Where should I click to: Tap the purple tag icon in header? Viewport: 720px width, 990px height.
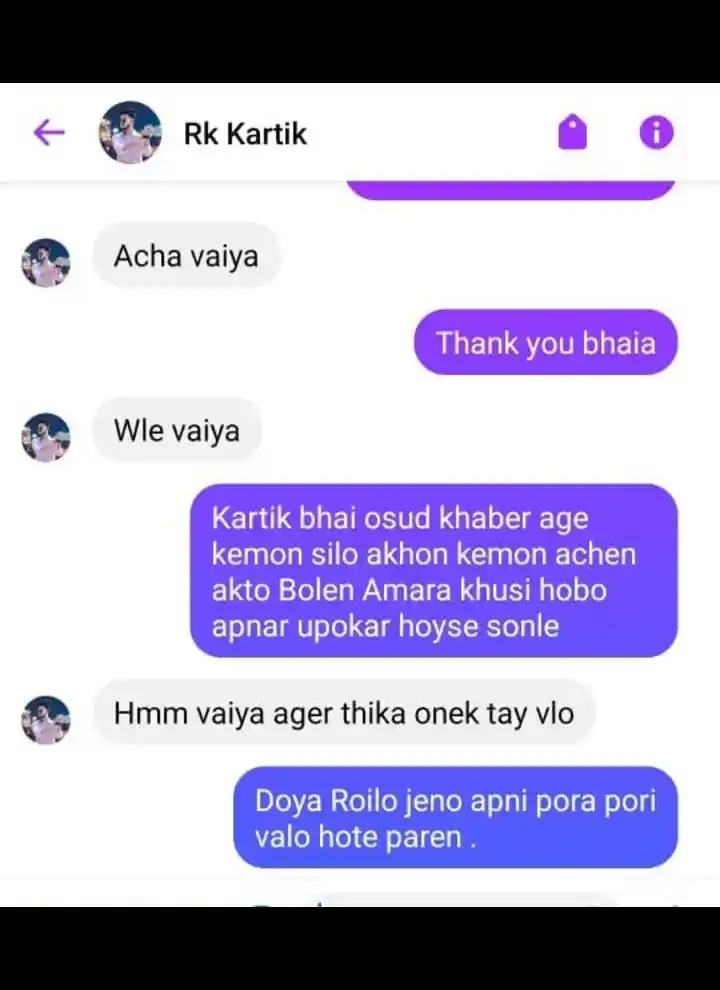click(x=573, y=132)
